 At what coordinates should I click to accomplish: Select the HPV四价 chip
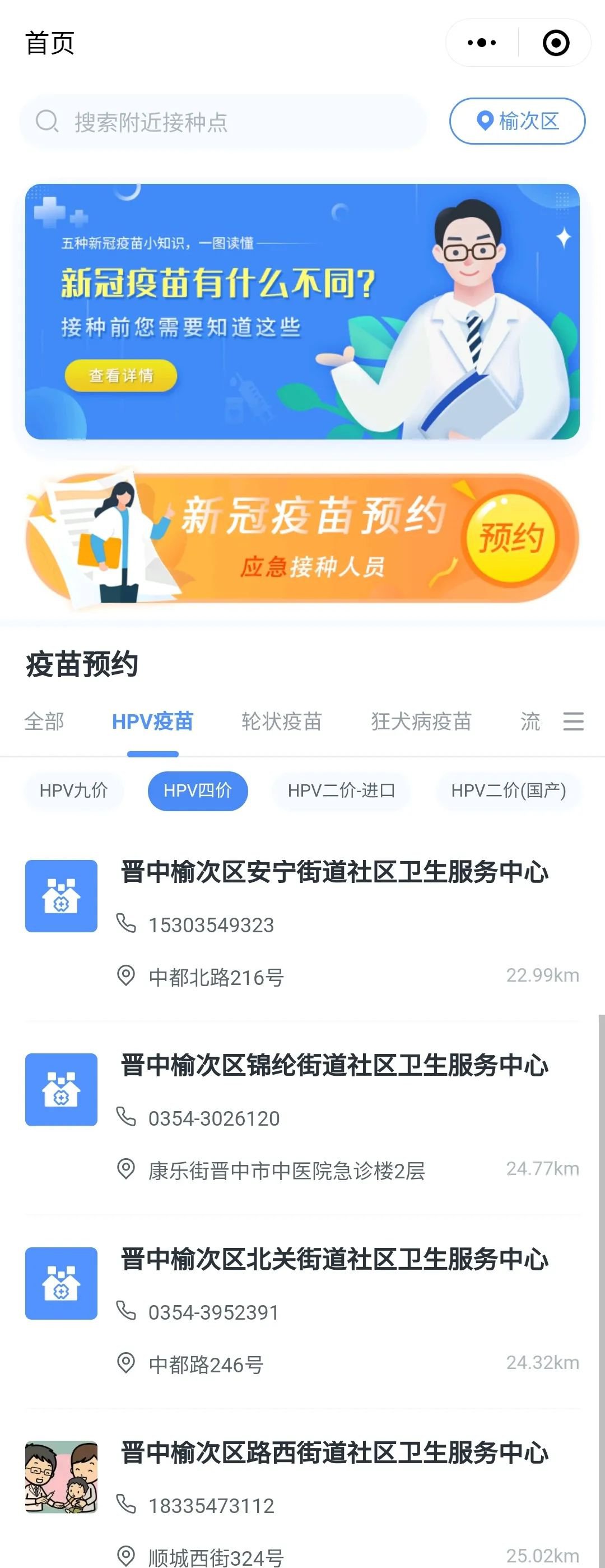tap(198, 790)
